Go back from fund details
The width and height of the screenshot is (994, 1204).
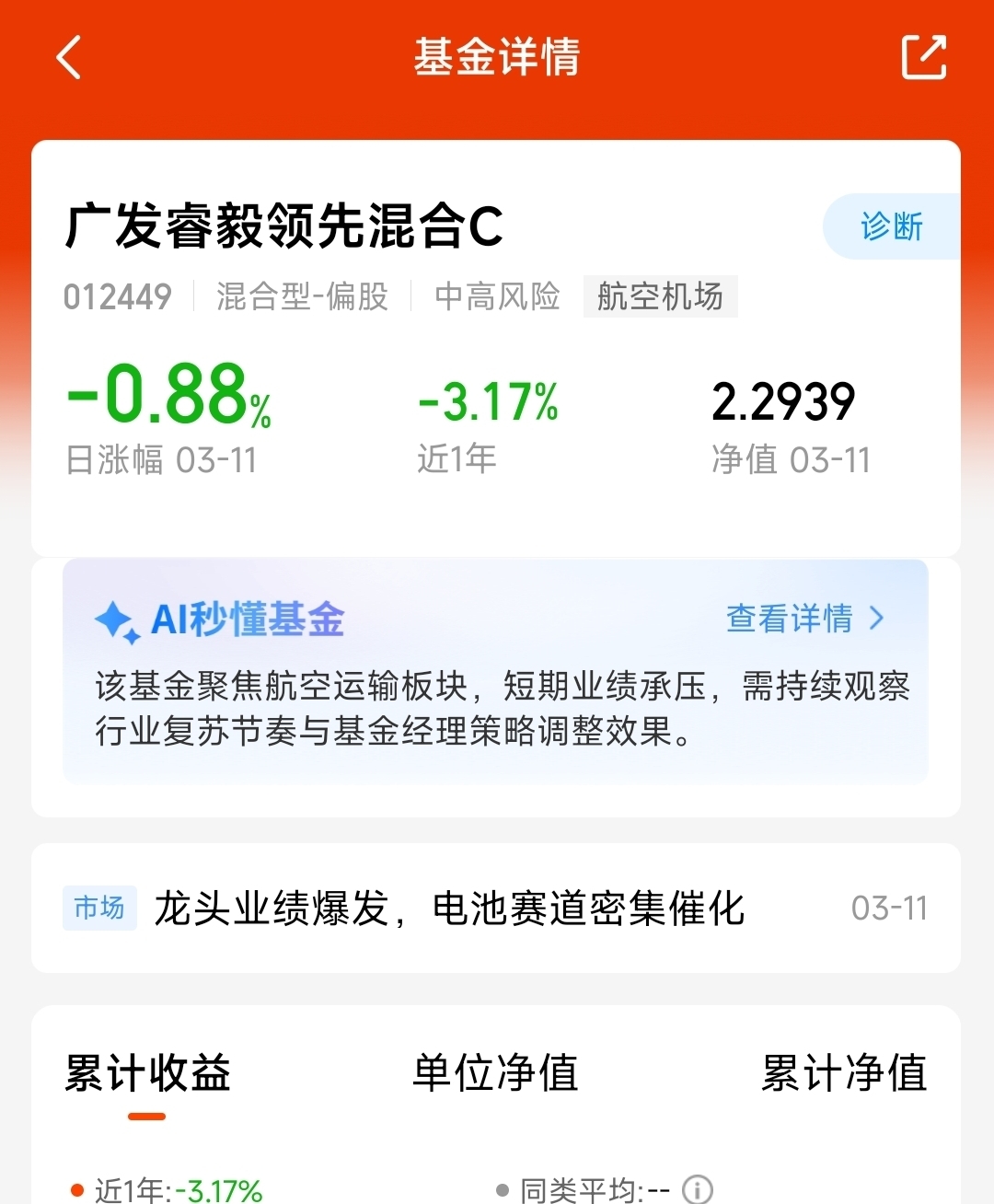[x=69, y=57]
